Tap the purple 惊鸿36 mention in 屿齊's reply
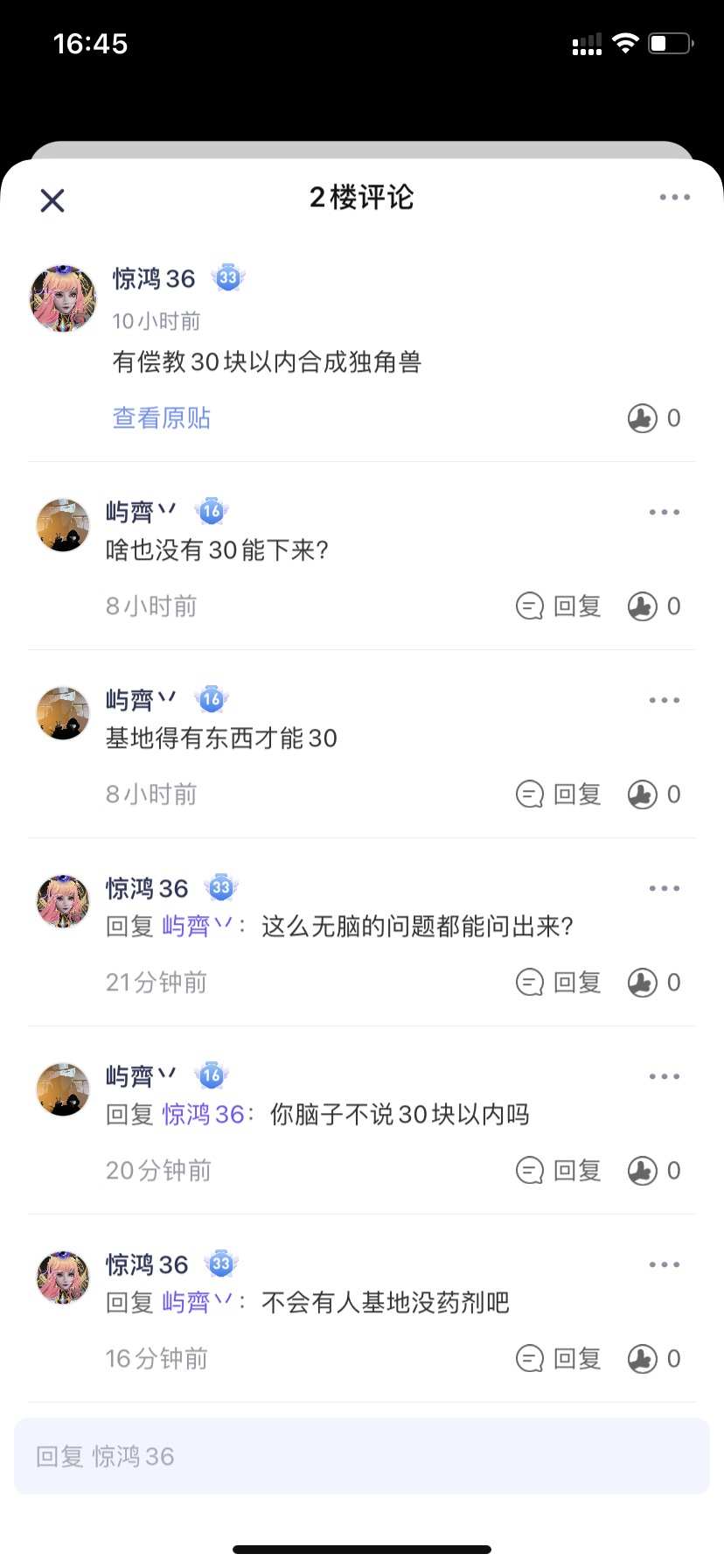Image resolution: width=724 pixels, height=1568 pixels. pyautogui.click(x=204, y=1114)
